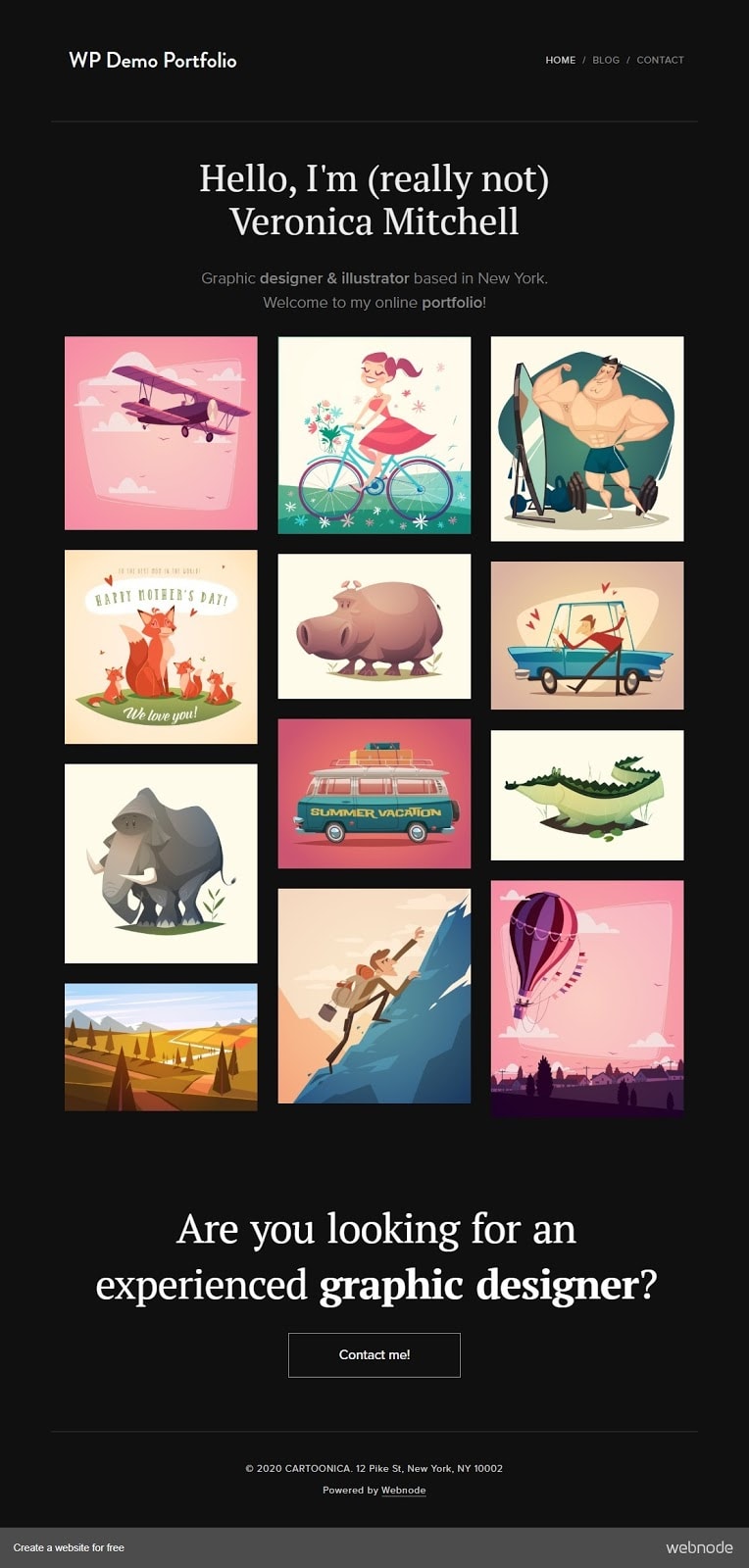View the hippo illustration

pyautogui.click(x=374, y=626)
